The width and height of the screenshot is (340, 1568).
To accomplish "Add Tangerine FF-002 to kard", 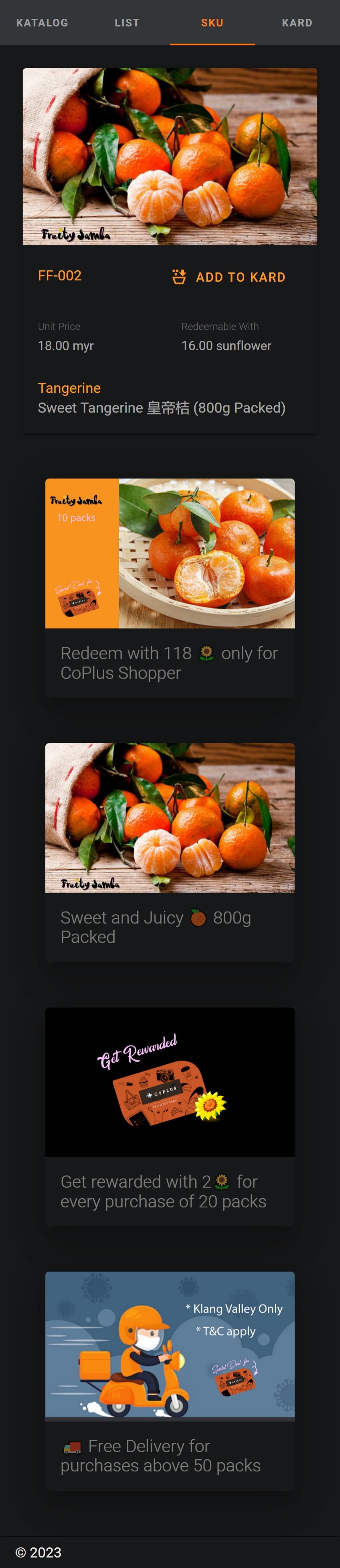I will tap(229, 277).
